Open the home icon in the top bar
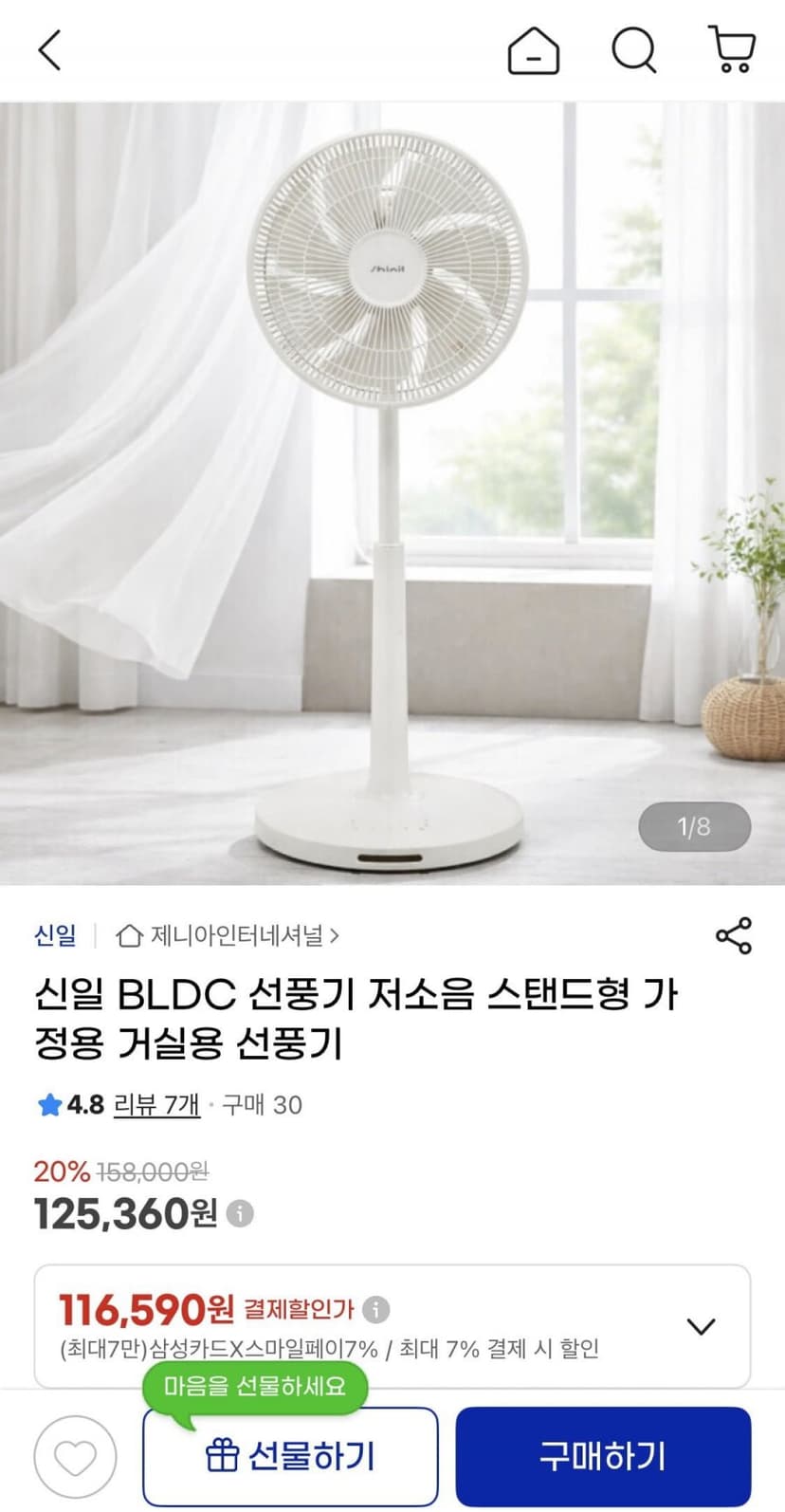This screenshot has height=1512, width=785. (x=534, y=49)
